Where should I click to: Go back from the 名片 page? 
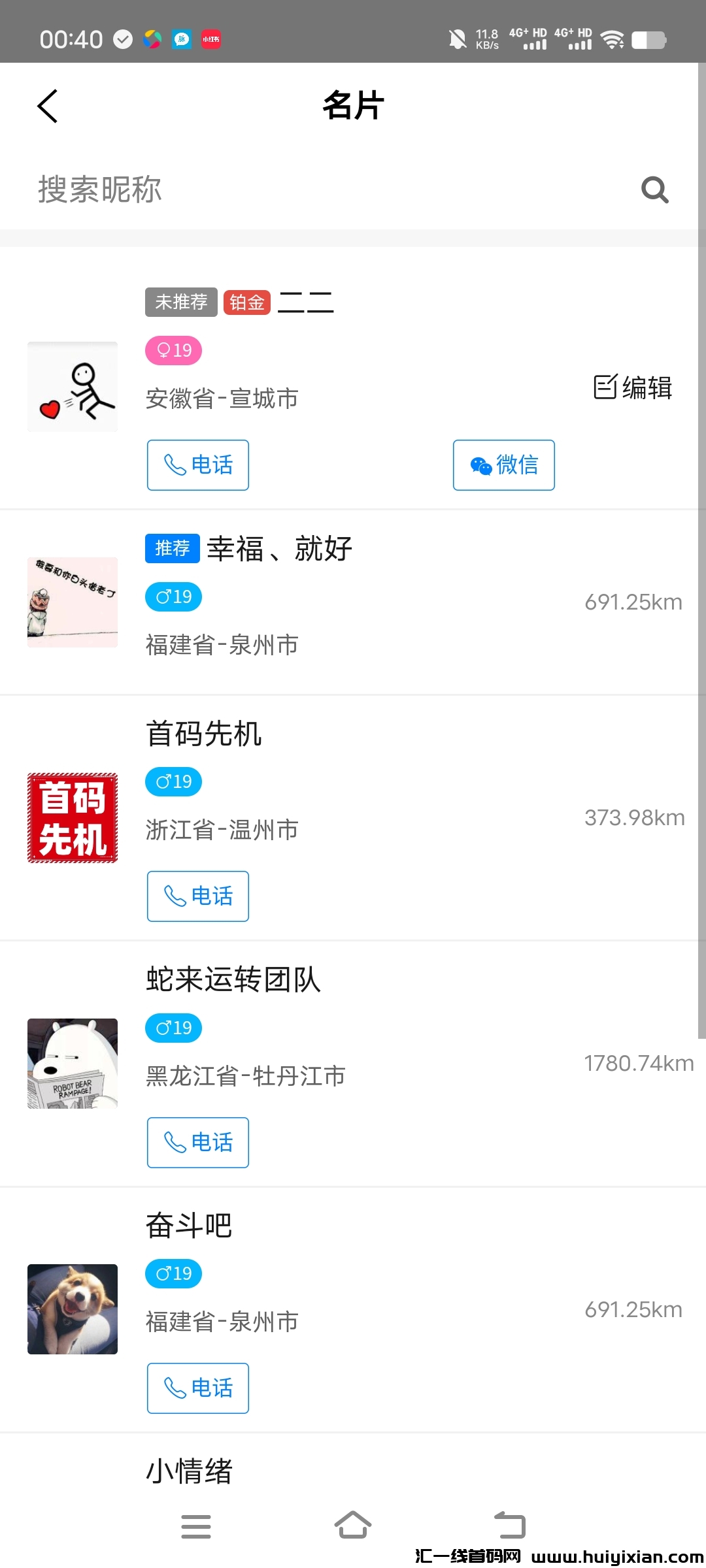(48, 106)
